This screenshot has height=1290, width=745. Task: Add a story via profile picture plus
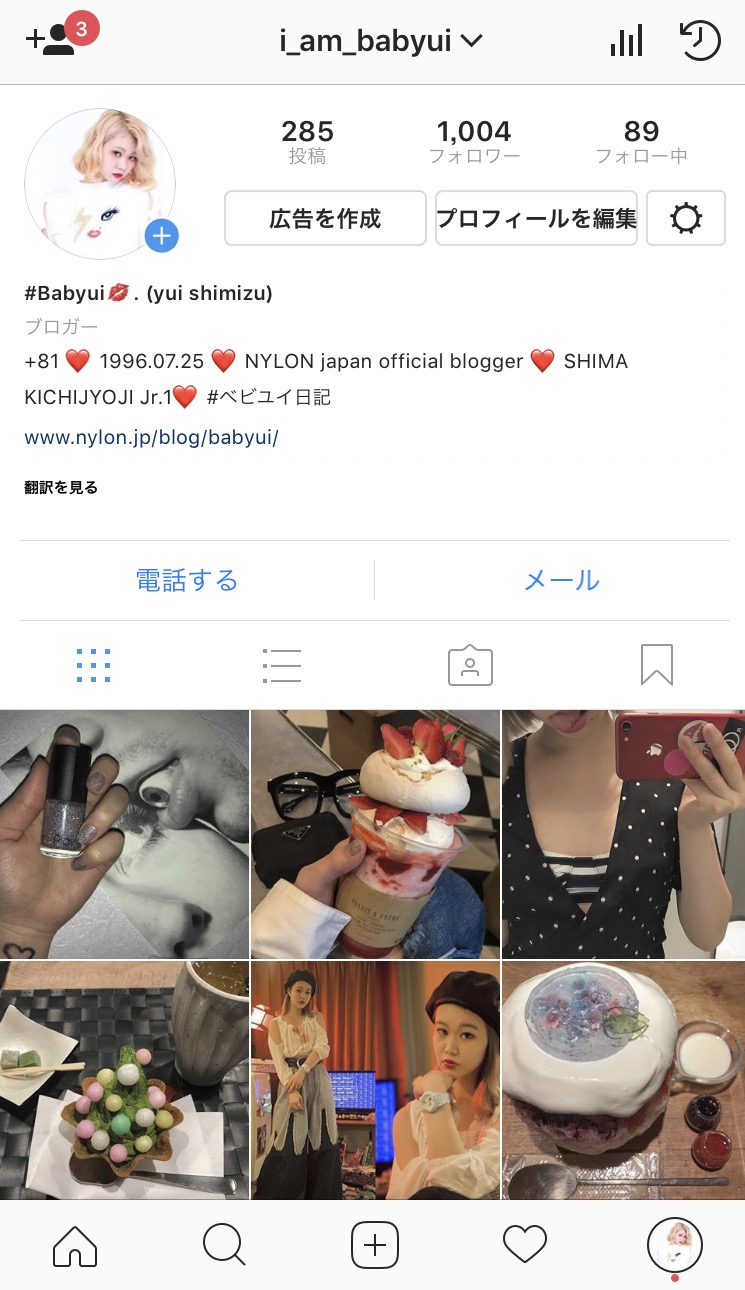point(161,236)
